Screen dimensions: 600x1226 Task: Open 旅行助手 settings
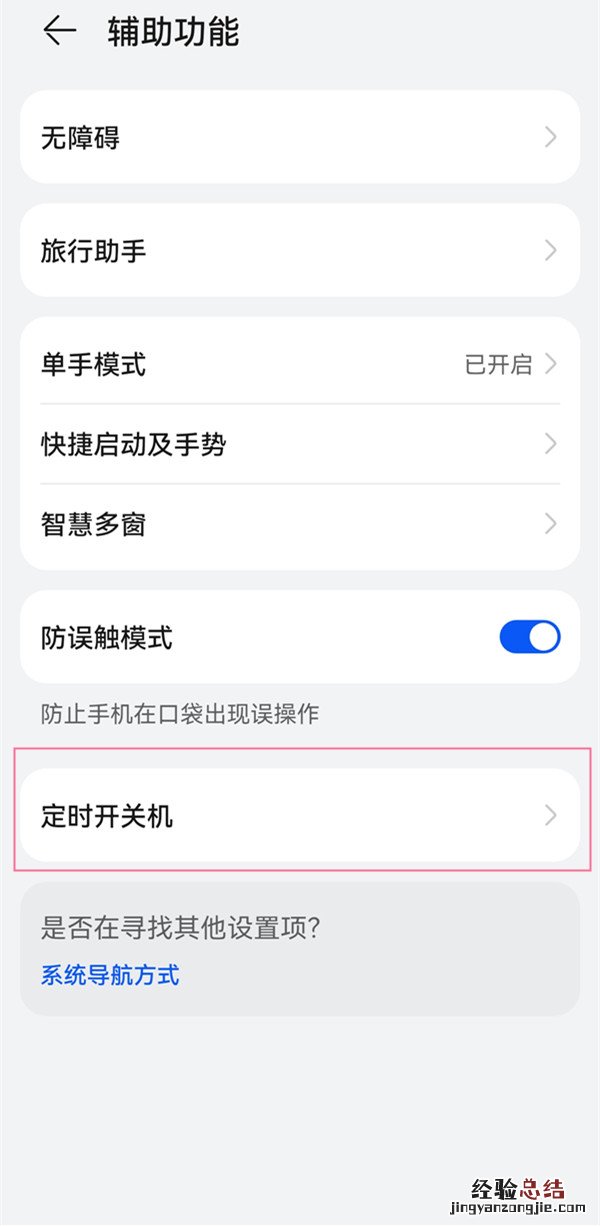[x=300, y=250]
